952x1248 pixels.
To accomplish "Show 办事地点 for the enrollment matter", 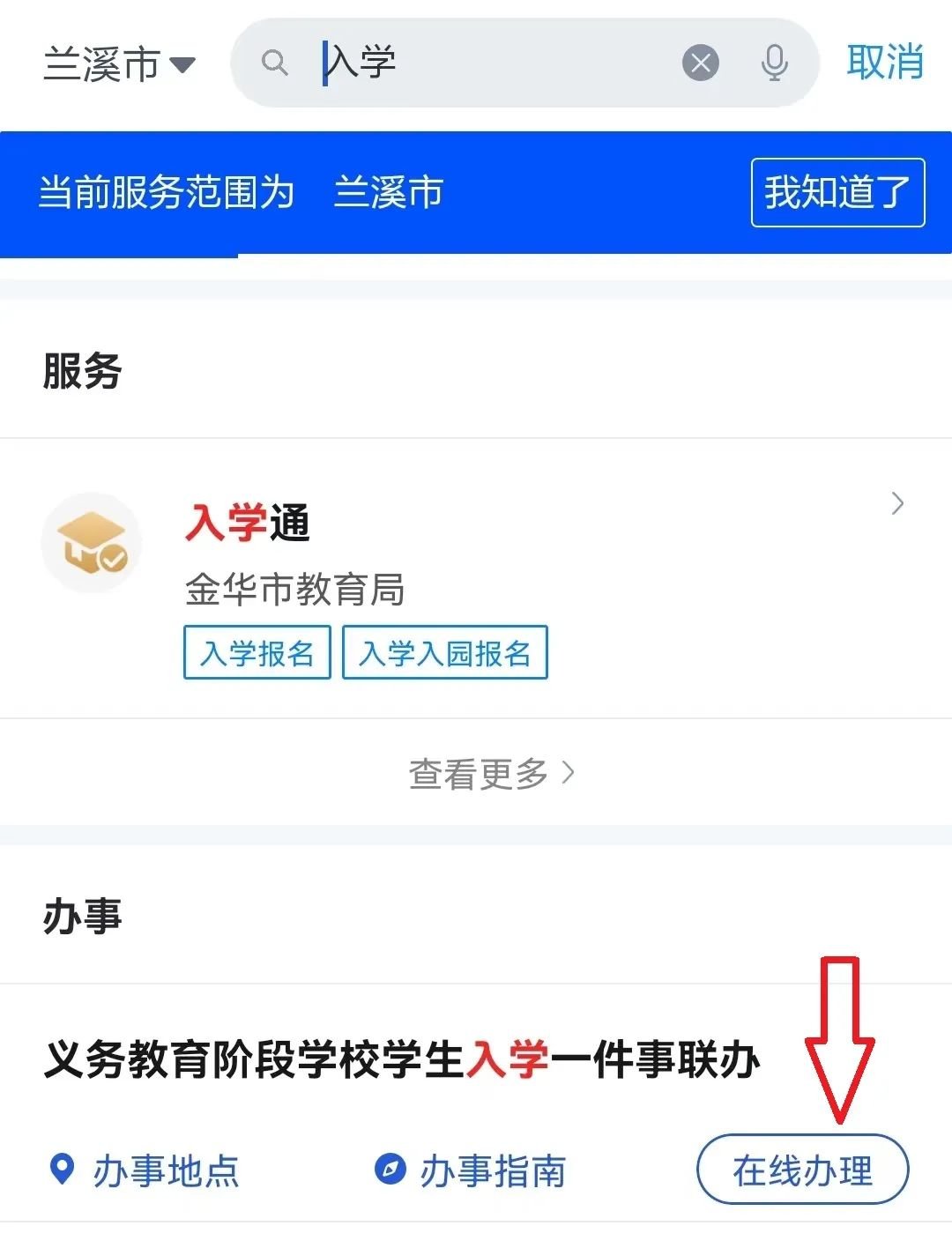I will [145, 1171].
